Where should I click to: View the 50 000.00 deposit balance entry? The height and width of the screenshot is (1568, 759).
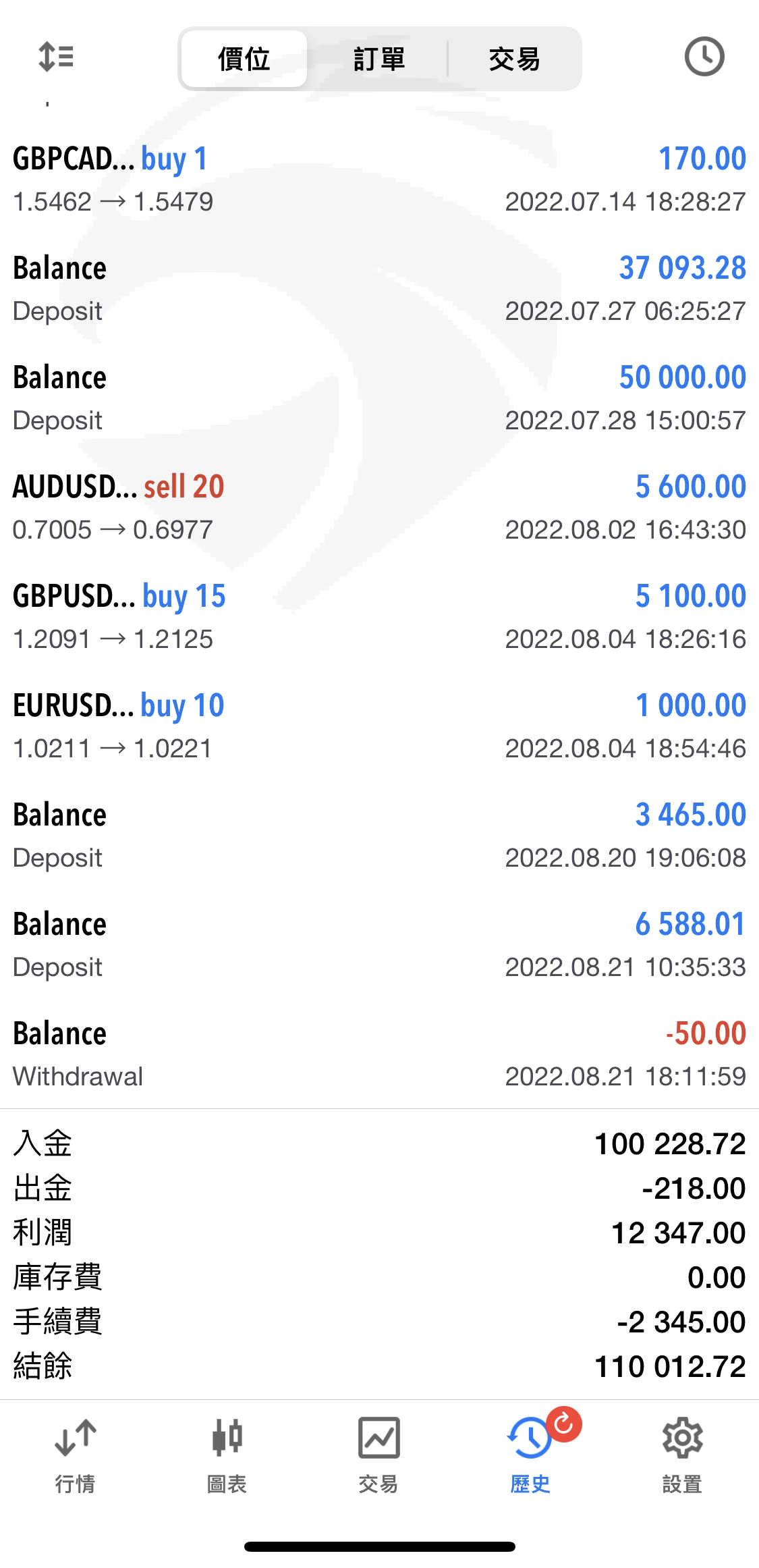click(x=379, y=398)
